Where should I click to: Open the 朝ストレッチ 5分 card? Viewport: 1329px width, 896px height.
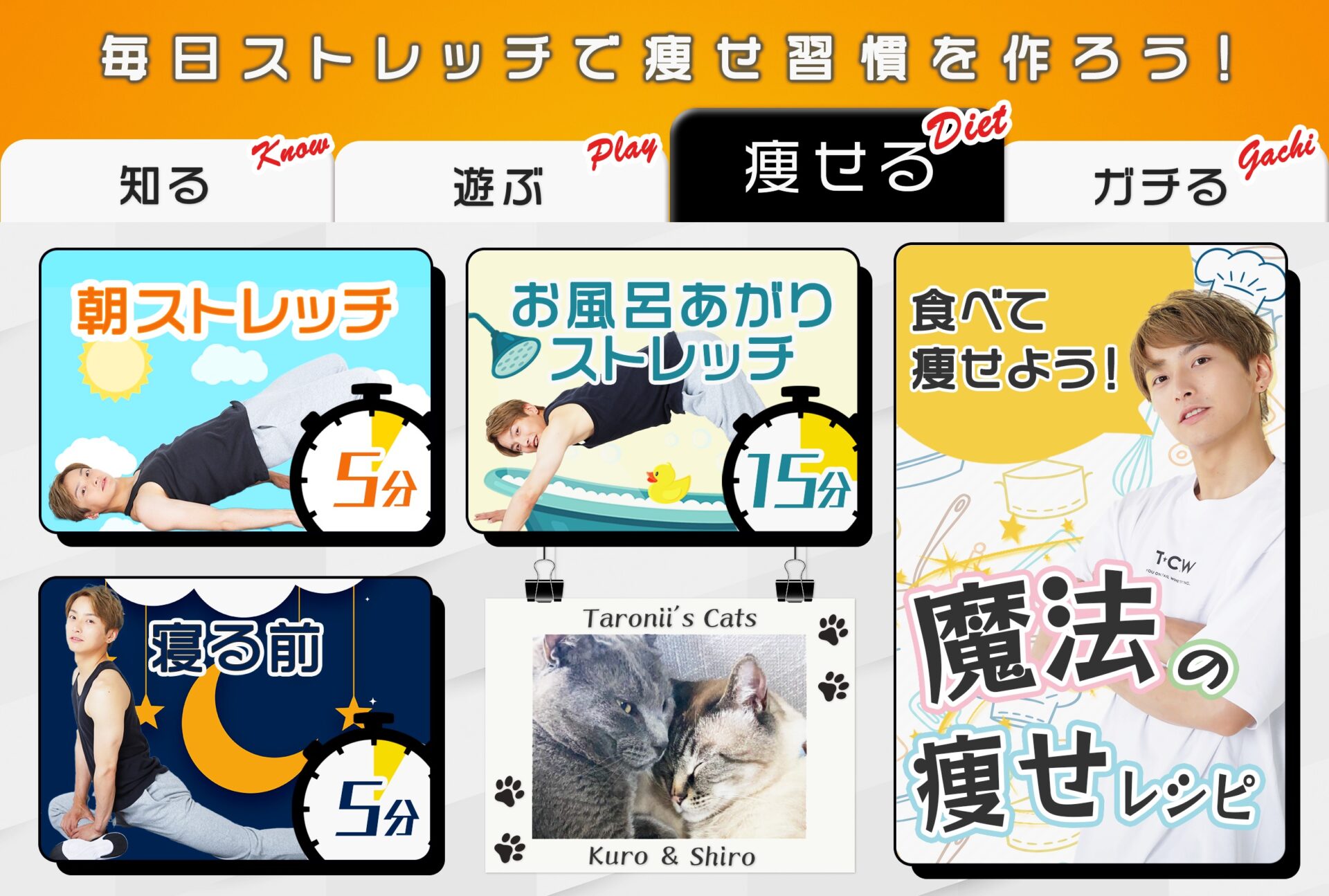(237, 391)
